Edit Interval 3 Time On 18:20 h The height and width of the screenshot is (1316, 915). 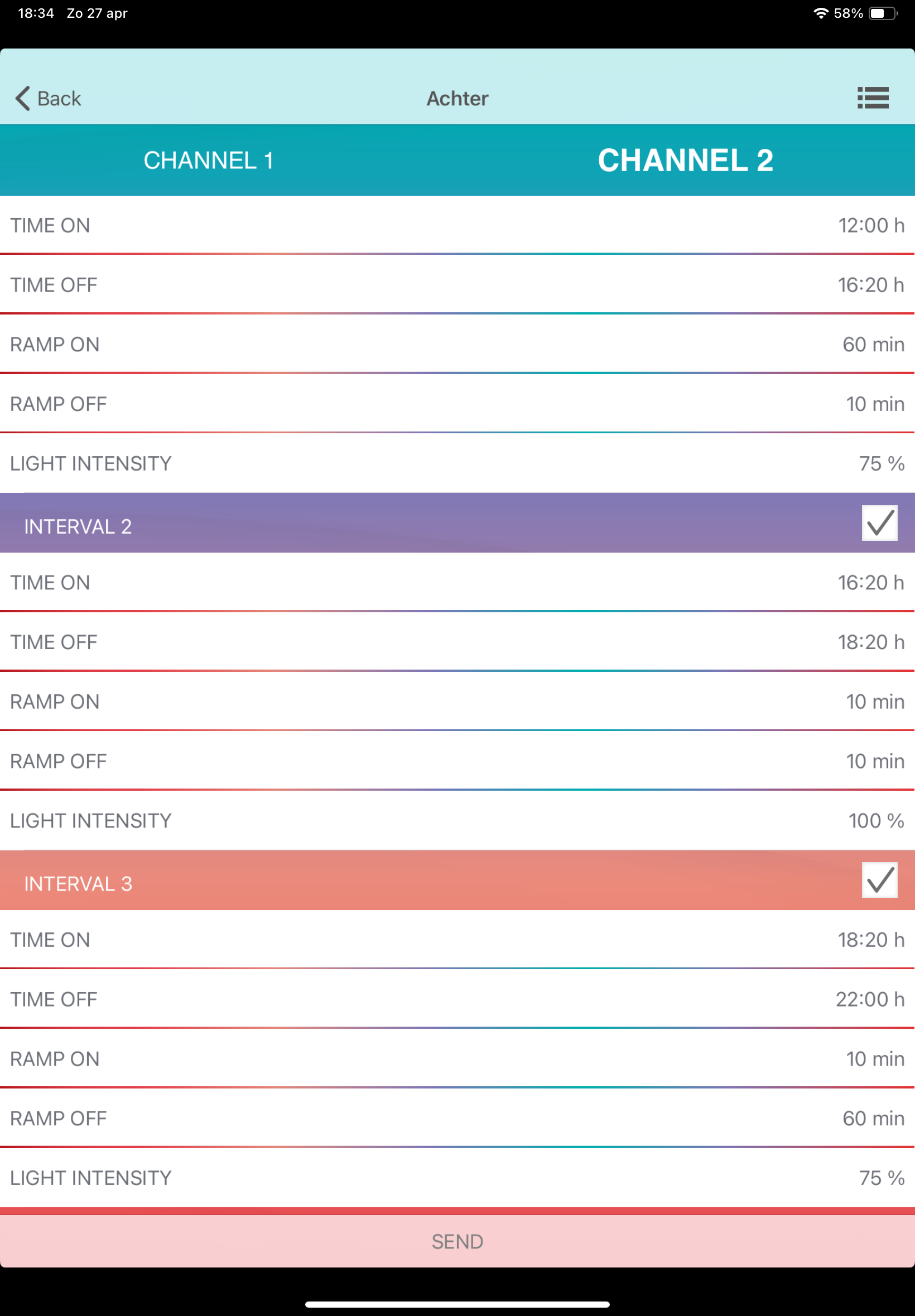tap(870, 940)
